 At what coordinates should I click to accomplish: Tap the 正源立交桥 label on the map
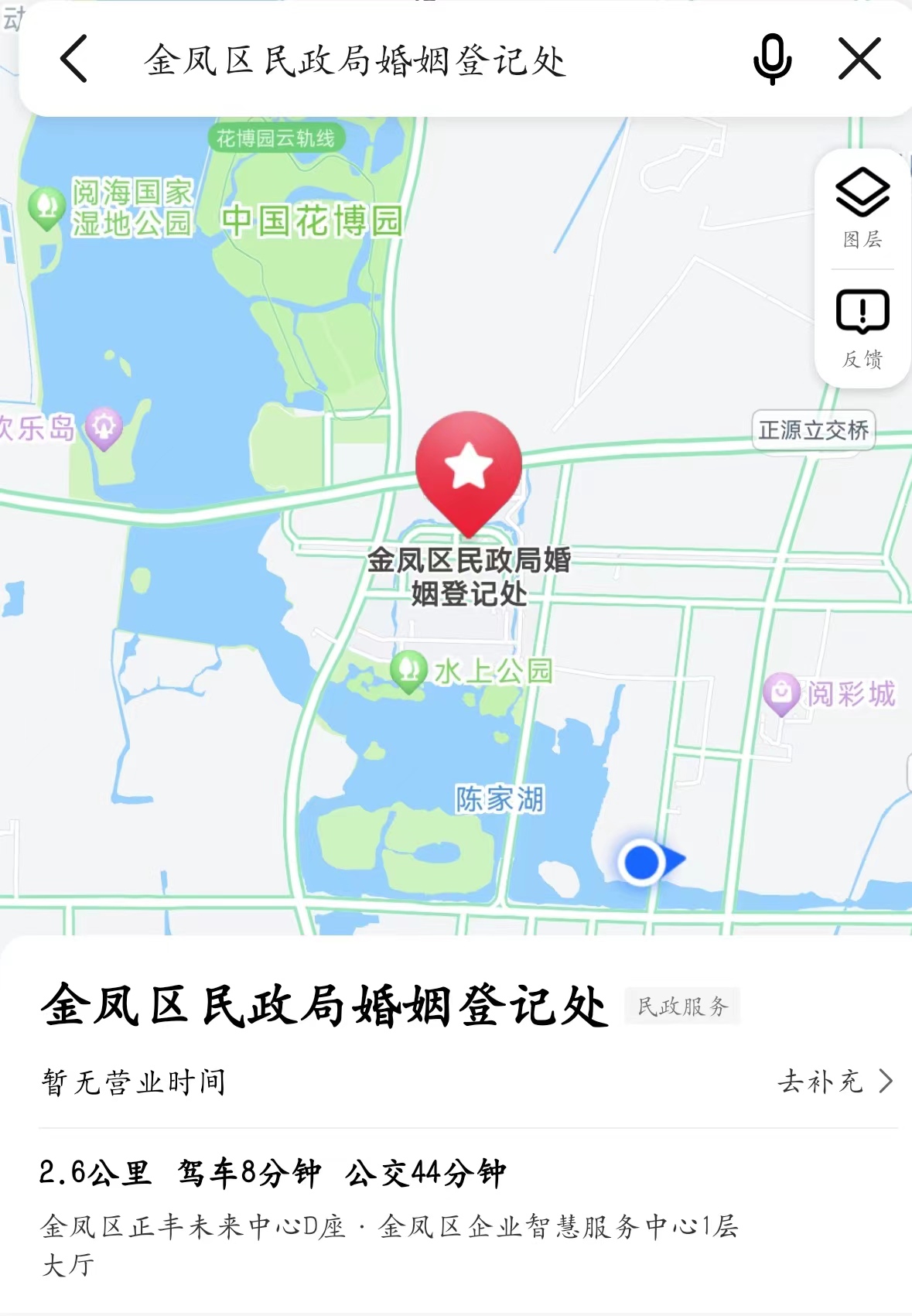pos(813,430)
